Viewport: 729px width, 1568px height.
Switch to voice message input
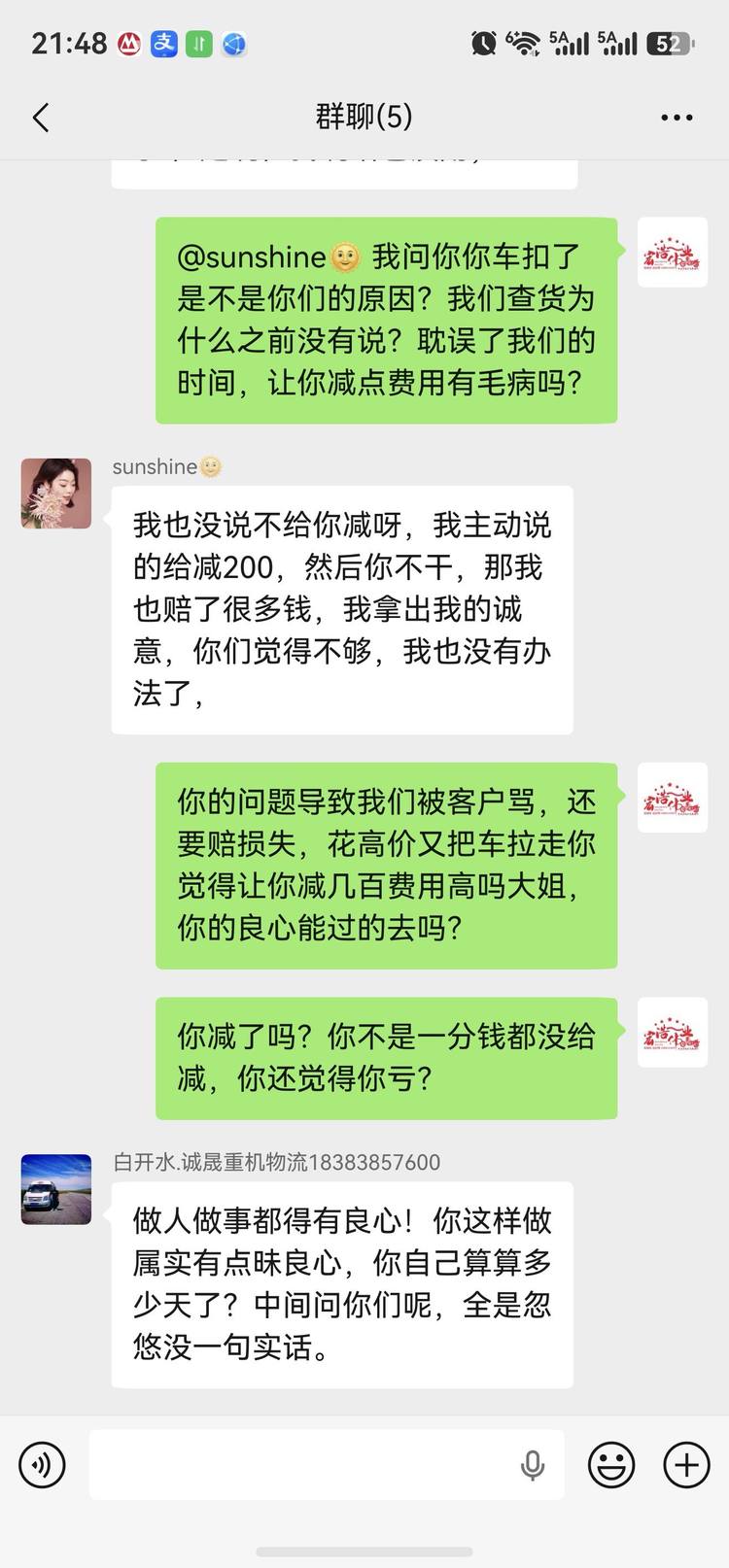click(42, 1464)
